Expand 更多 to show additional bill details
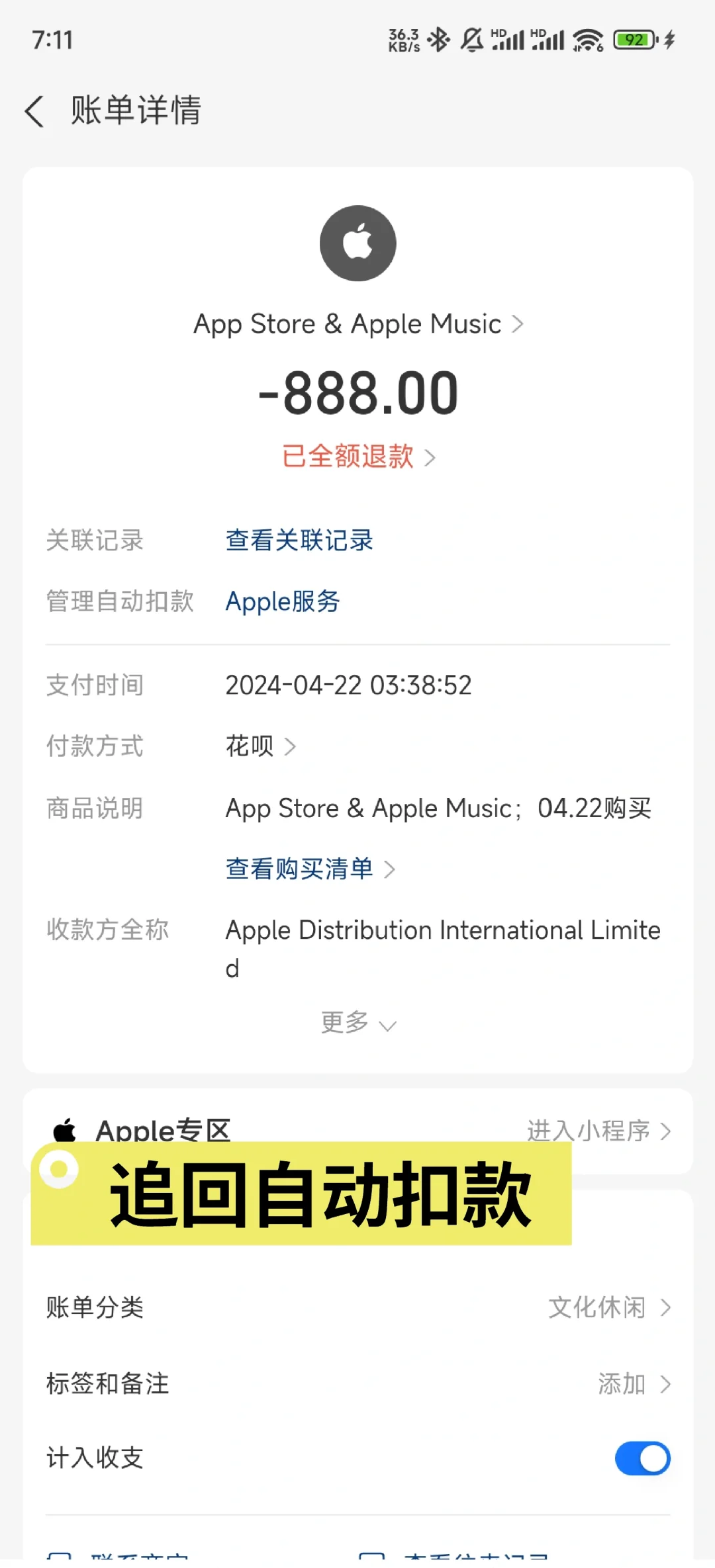 (x=358, y=1022)
